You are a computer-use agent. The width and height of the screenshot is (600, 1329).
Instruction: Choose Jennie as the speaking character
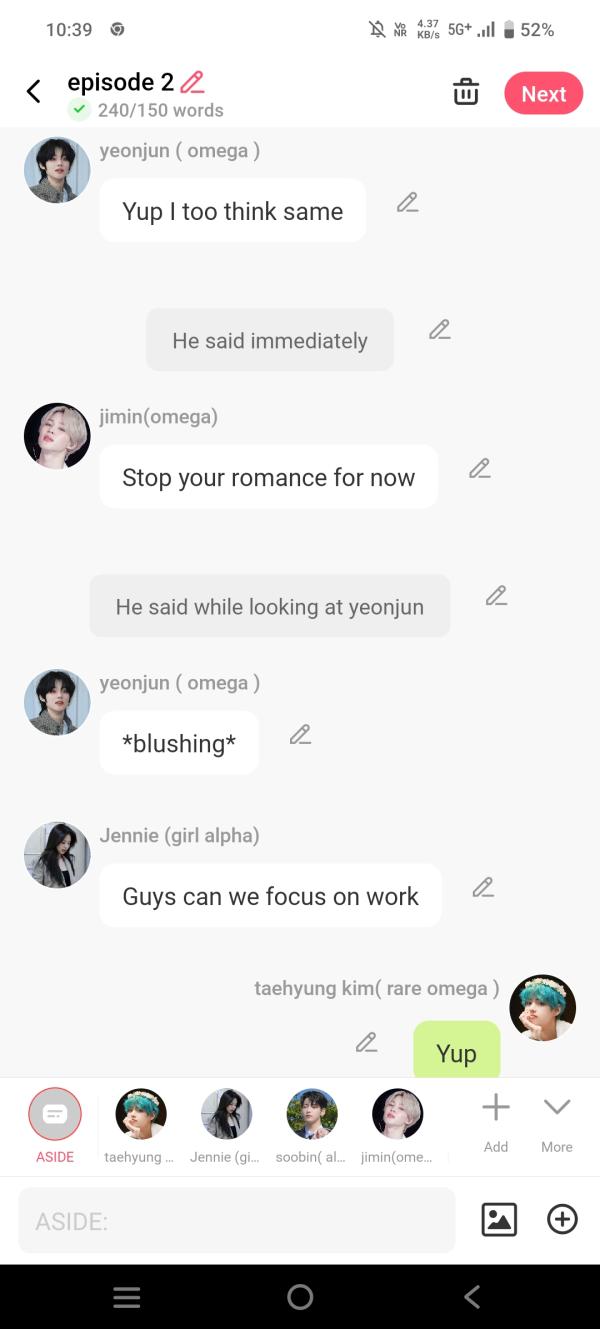[x=226, y=1116]
